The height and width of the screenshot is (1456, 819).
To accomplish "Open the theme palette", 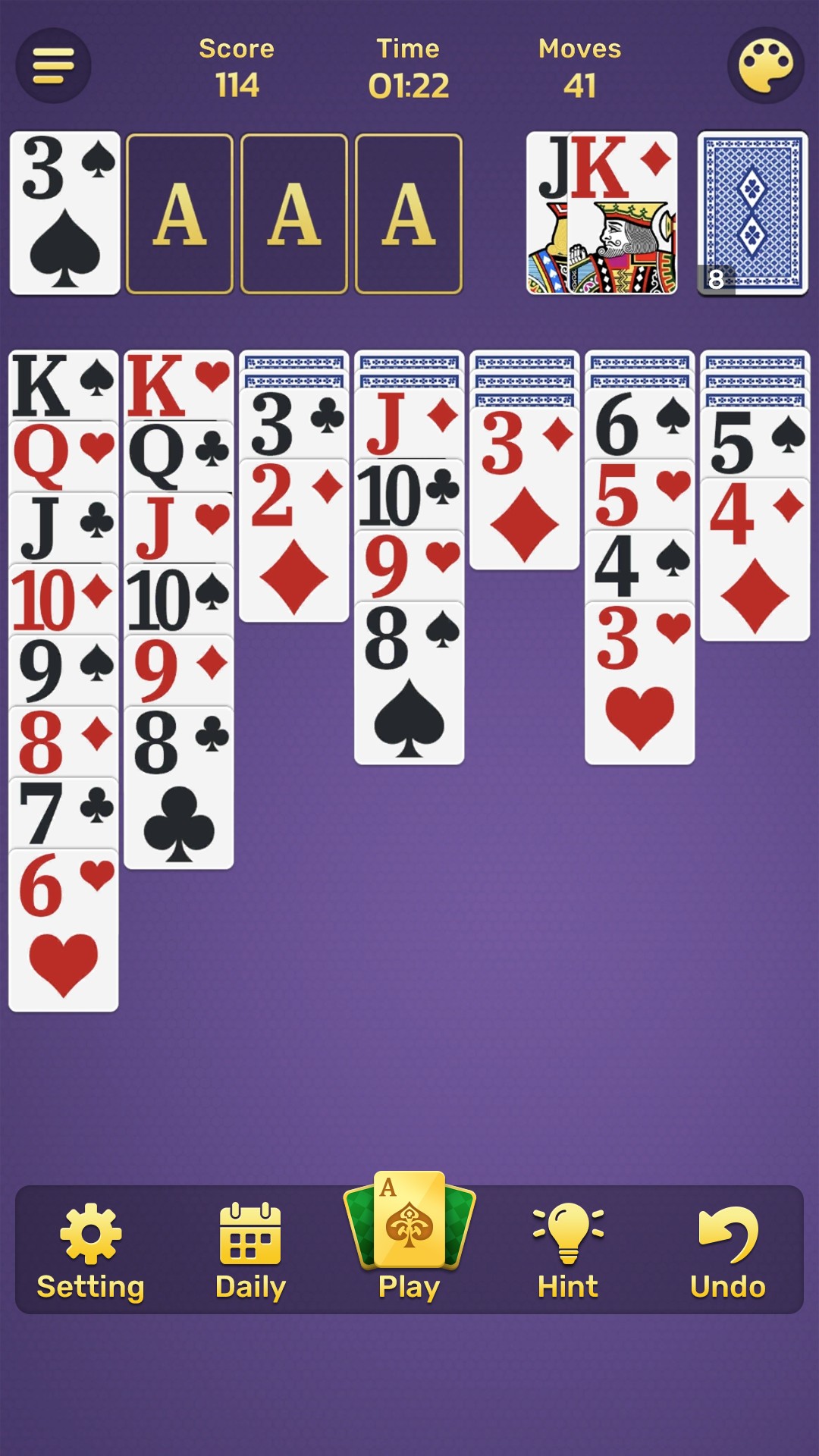I will (x=765, y=66).
